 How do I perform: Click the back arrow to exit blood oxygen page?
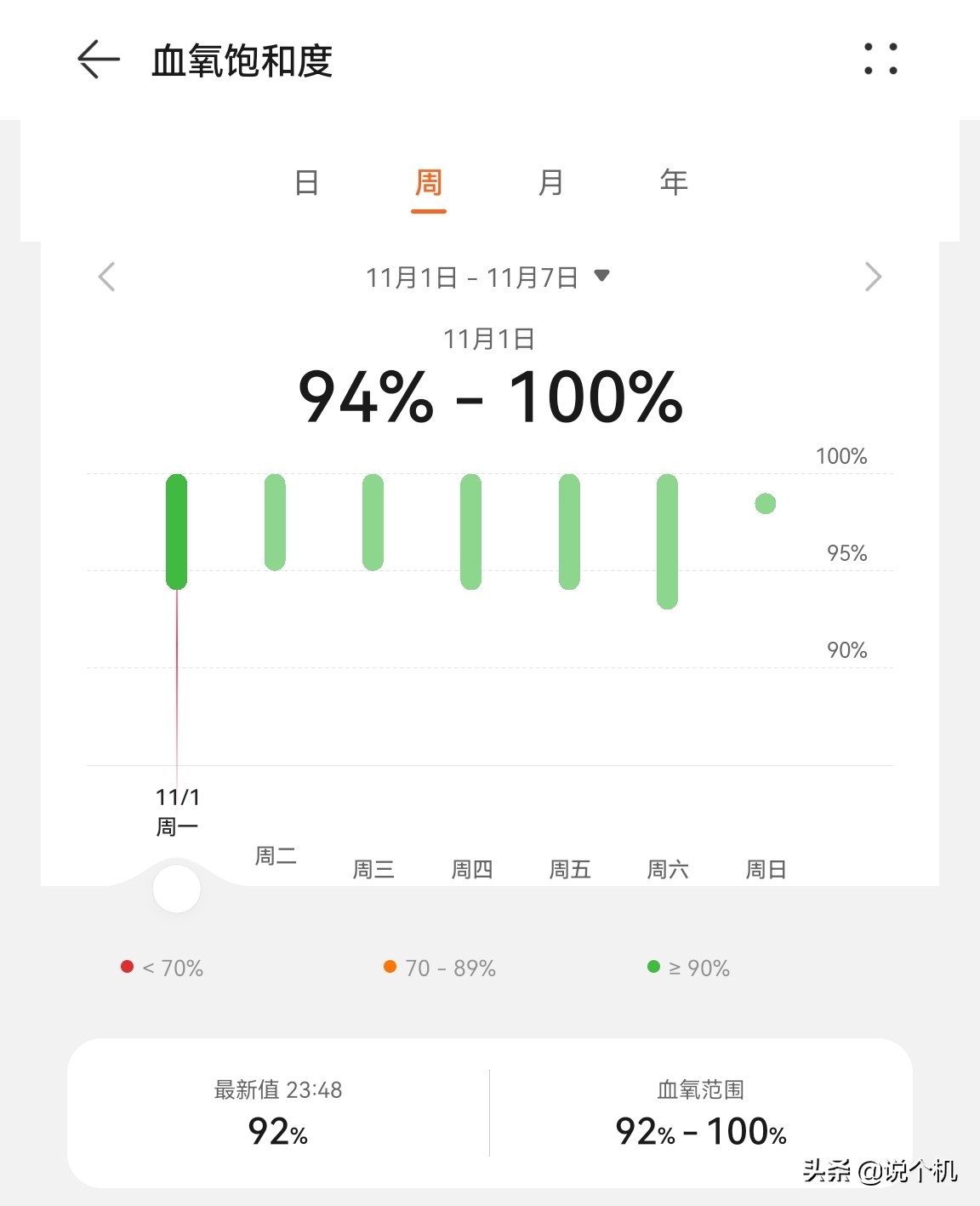tap(96, 60)
